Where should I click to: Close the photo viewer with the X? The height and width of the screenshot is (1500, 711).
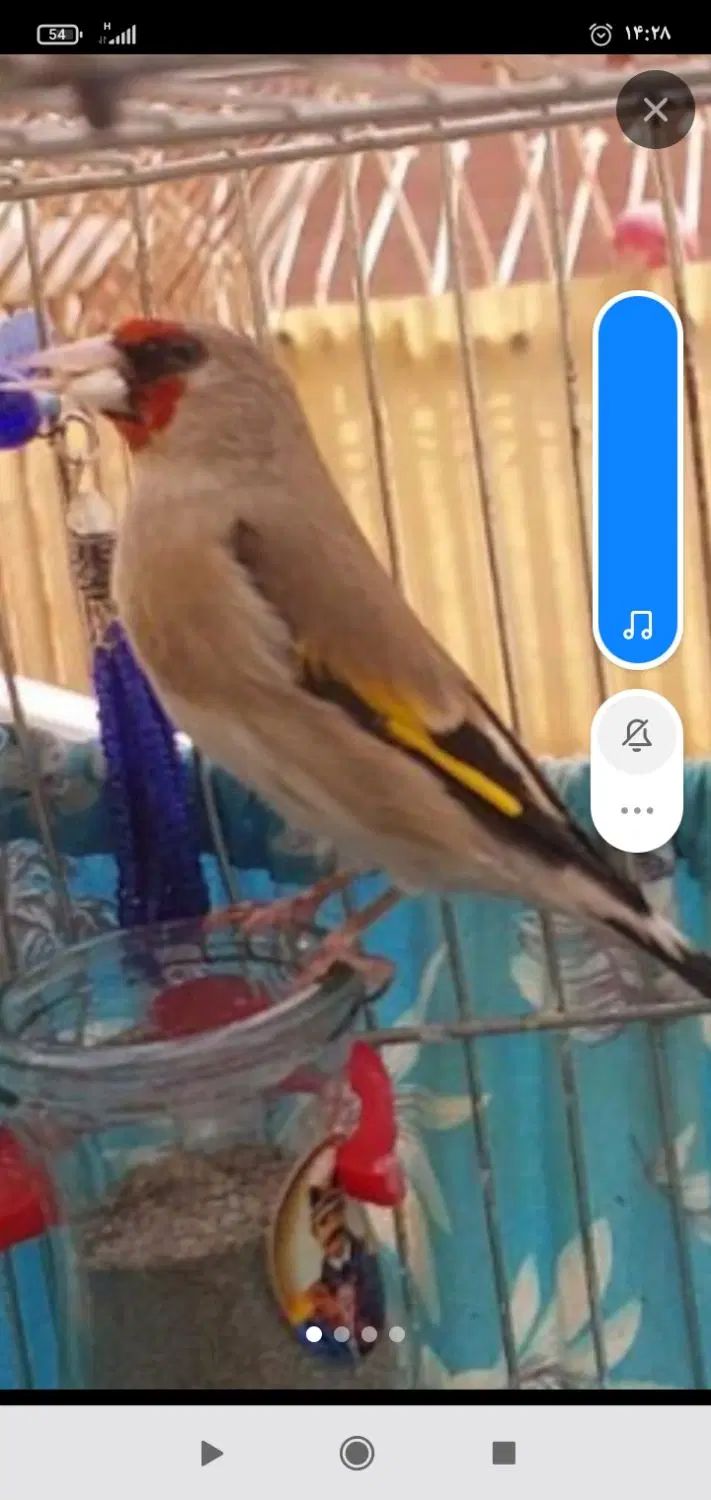[655, 110]
